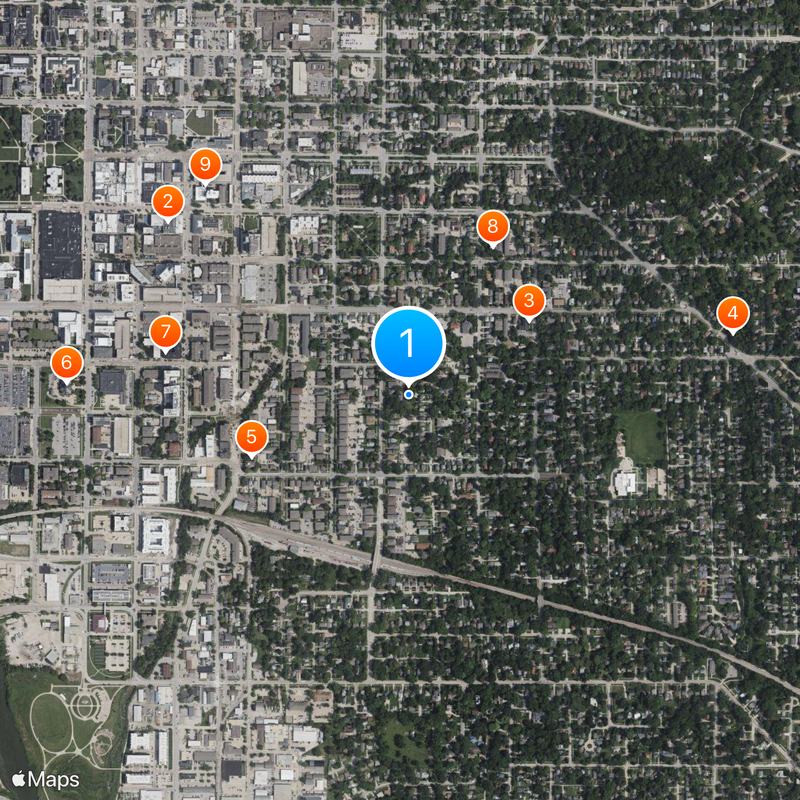Select map pin number 2

[167, 202]
